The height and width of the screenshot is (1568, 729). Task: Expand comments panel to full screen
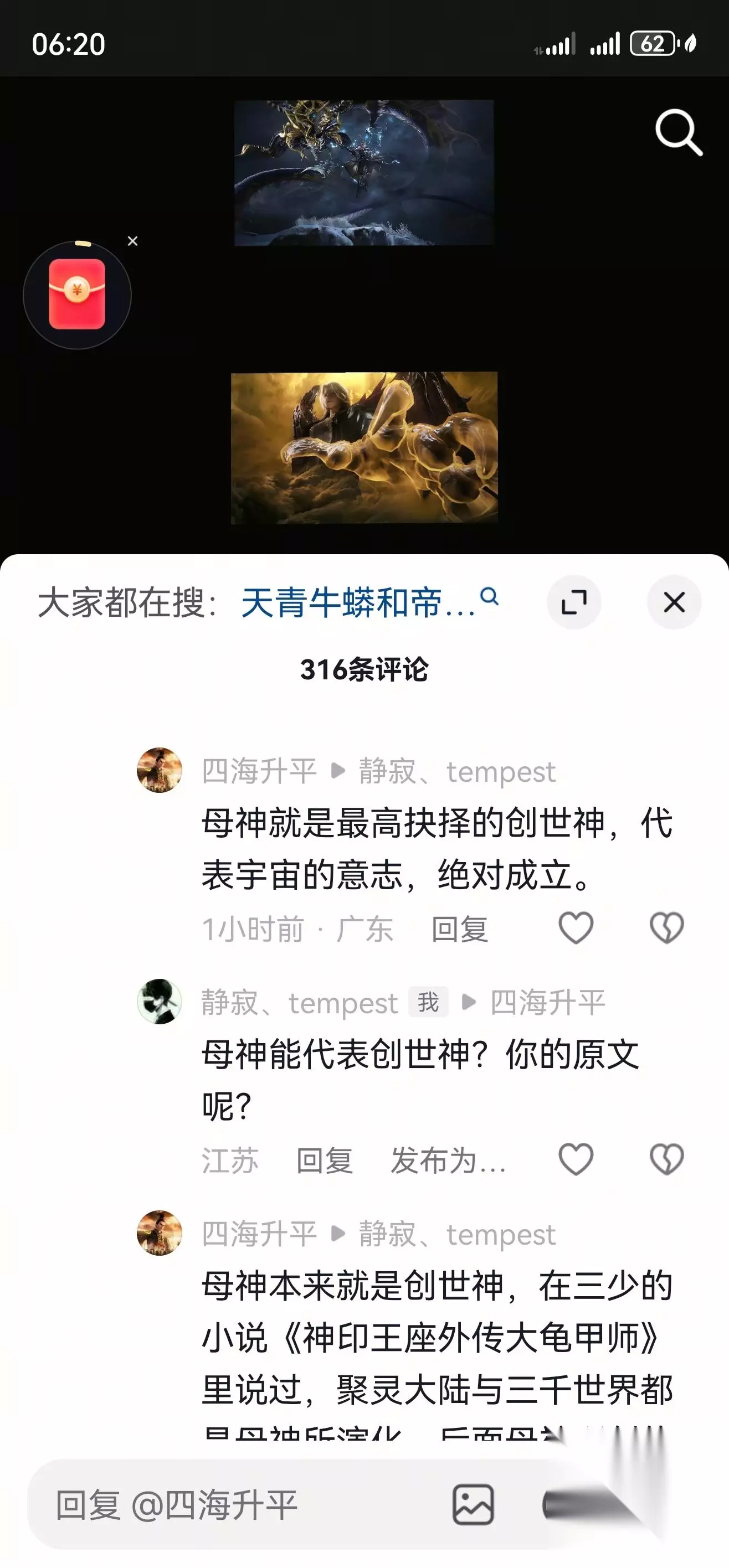pyautogui.click(x=574, y=602)
